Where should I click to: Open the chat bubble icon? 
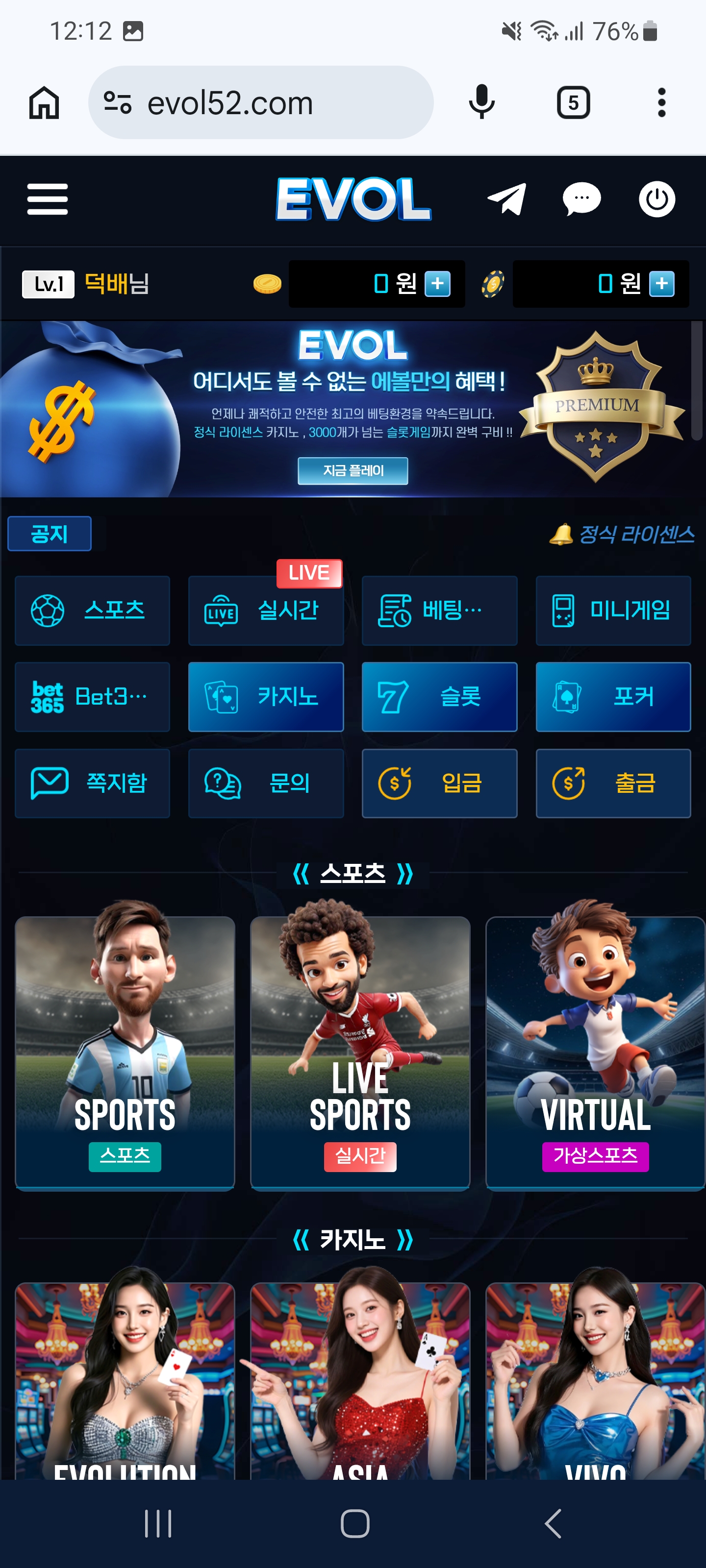pyautogui.click(x=581, y=199)
